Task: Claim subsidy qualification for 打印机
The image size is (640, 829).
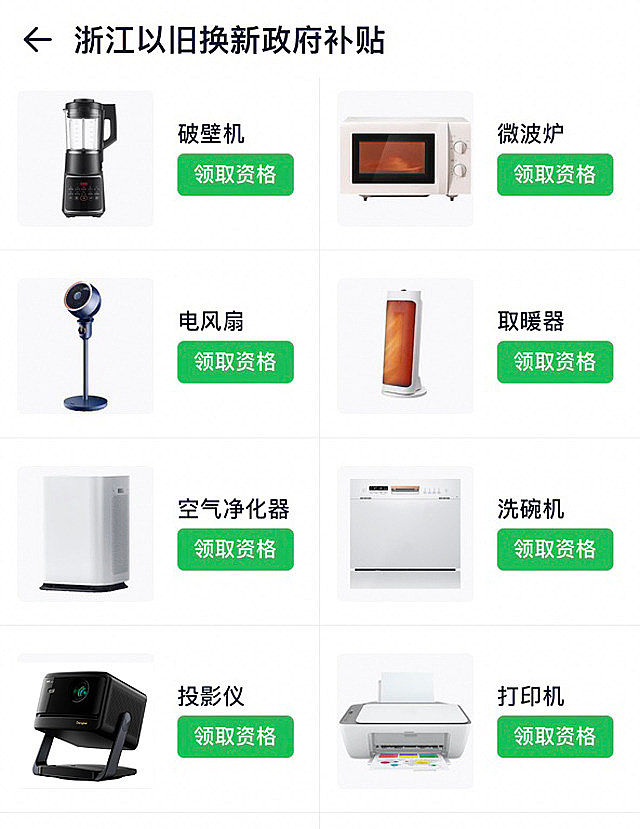Action: (x=555, y=736)
